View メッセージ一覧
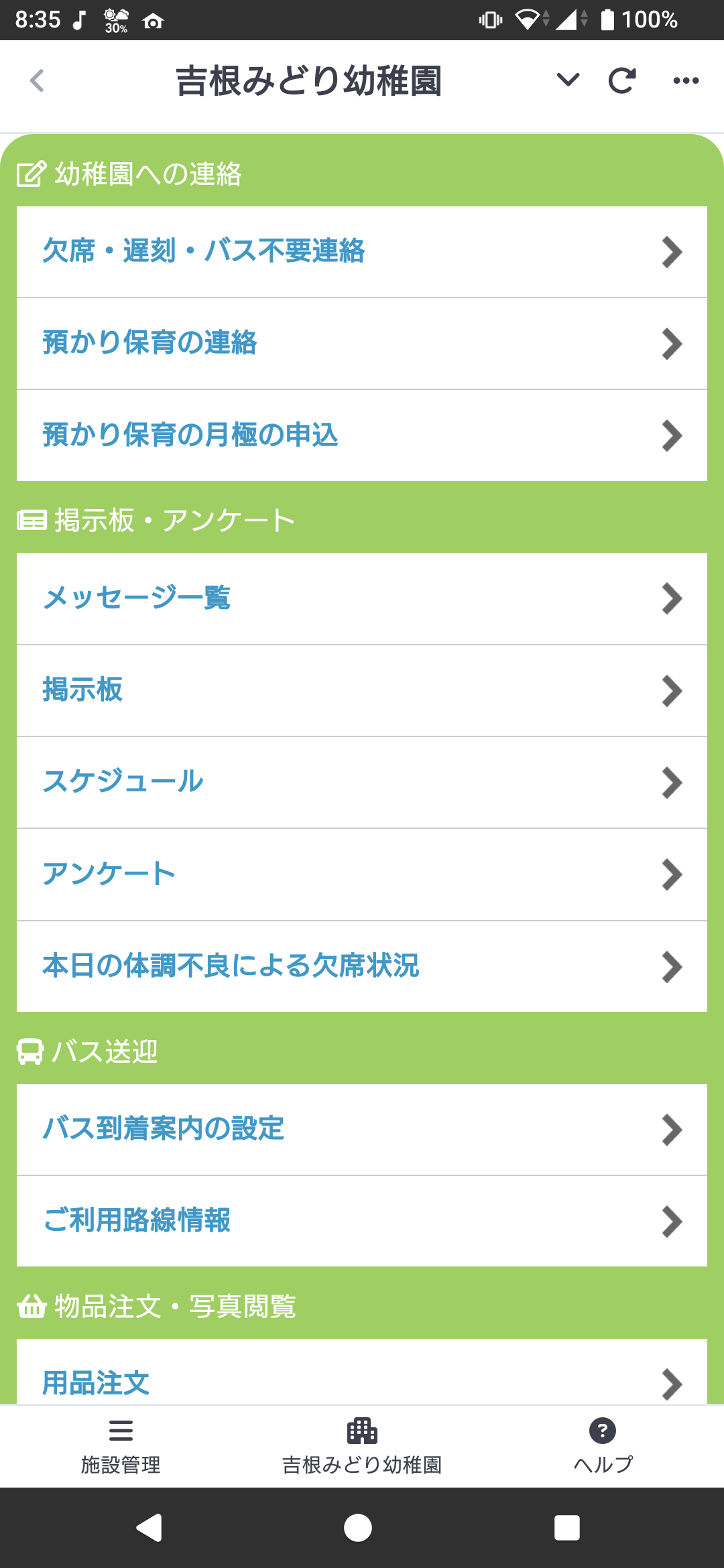 click(362, 598)
